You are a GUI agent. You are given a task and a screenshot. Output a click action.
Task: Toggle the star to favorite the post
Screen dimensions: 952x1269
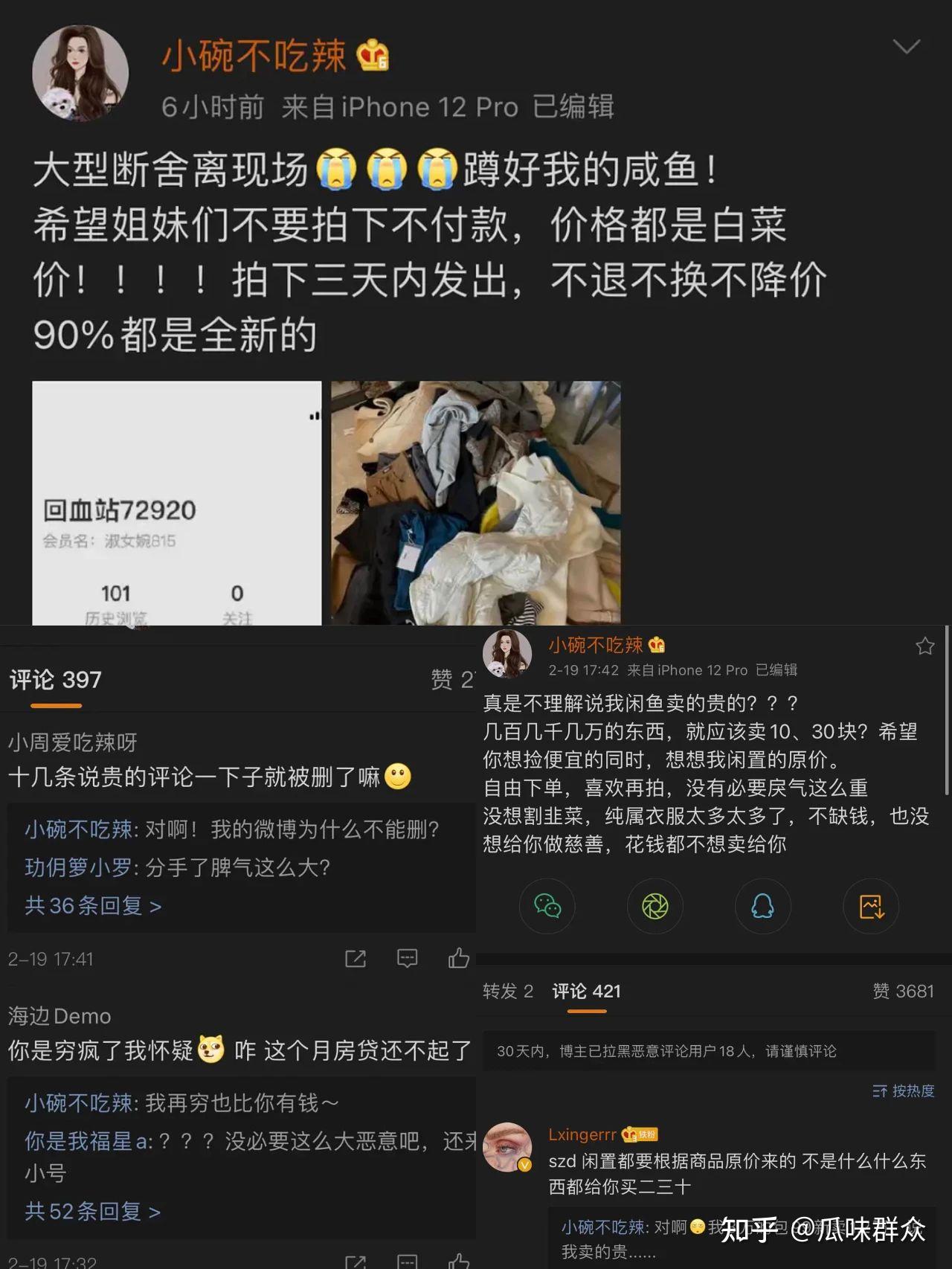click(924, 646)
